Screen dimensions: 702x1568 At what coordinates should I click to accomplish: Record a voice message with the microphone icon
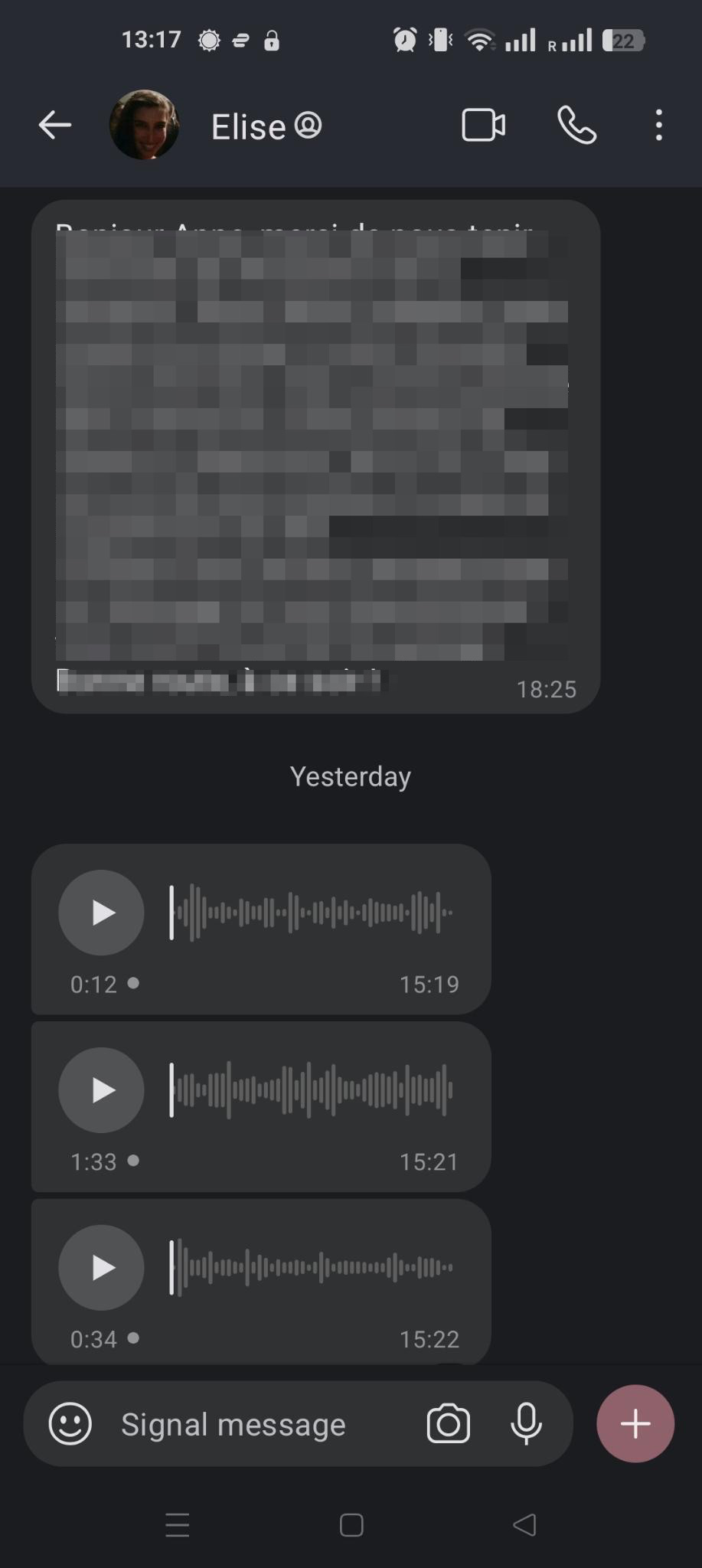coord(526,1424)
